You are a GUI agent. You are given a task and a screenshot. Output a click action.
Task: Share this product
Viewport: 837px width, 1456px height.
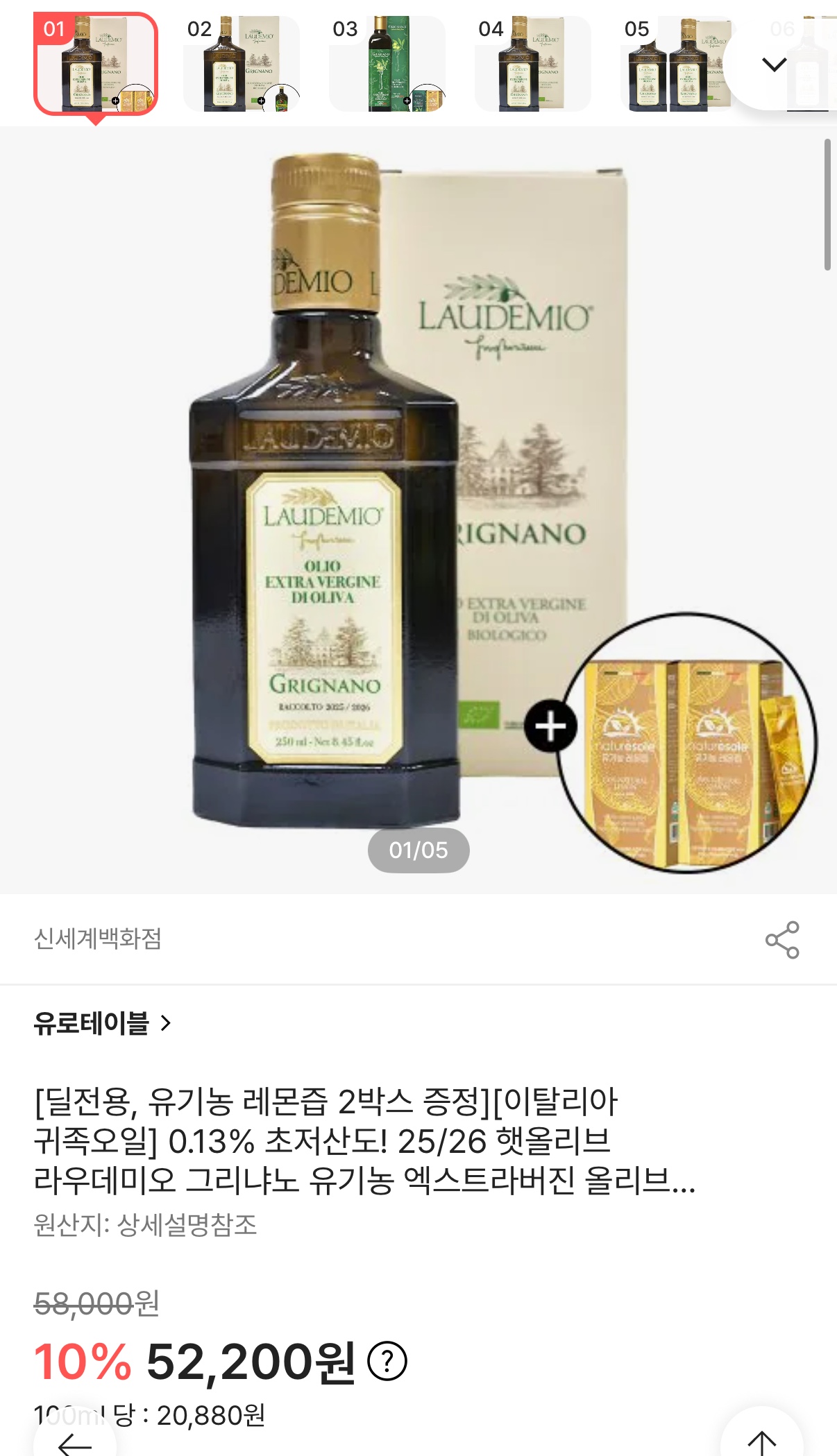(782, 940)
